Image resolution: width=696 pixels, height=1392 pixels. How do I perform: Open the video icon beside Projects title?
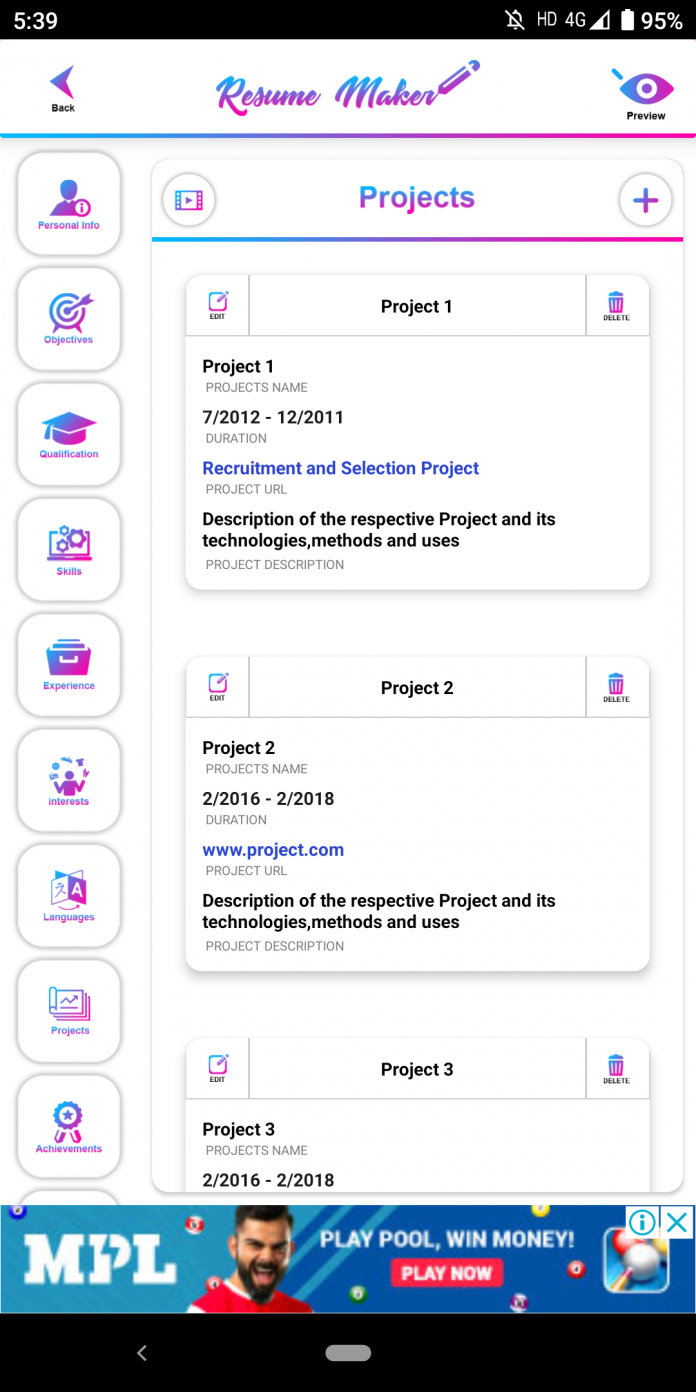[x=189, y=200]
